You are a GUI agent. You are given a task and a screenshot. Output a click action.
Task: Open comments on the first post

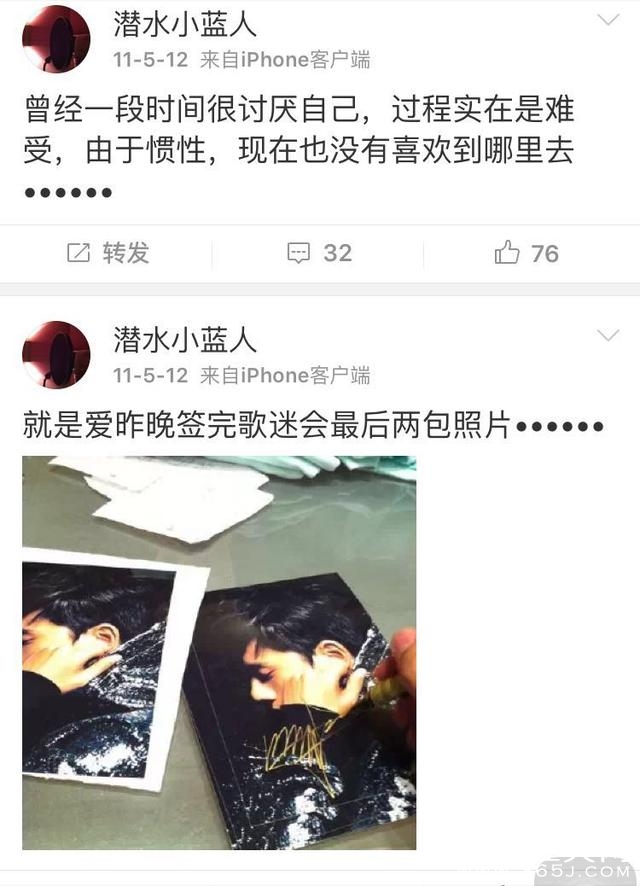(319, 253)
